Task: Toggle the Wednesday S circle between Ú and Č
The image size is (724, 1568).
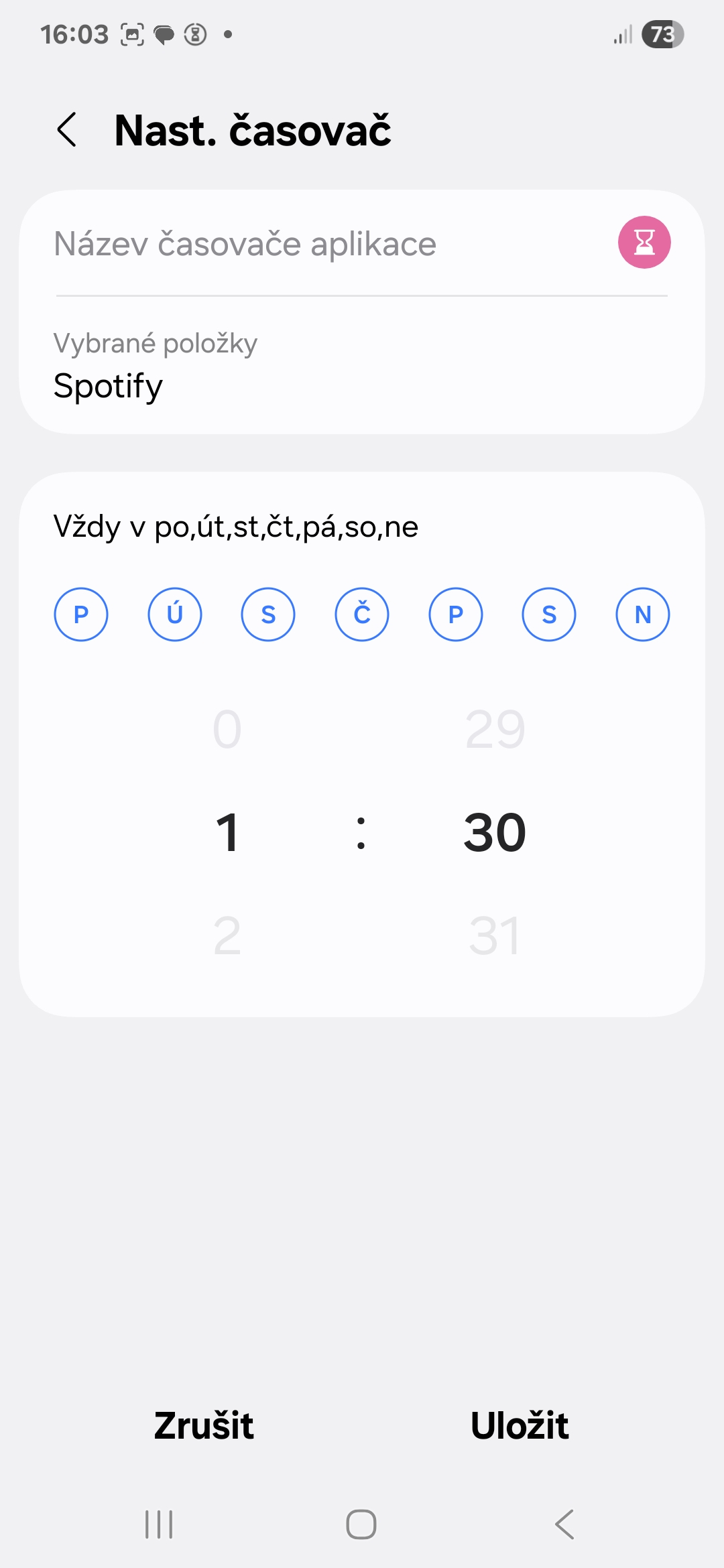Action: (268, 614)
